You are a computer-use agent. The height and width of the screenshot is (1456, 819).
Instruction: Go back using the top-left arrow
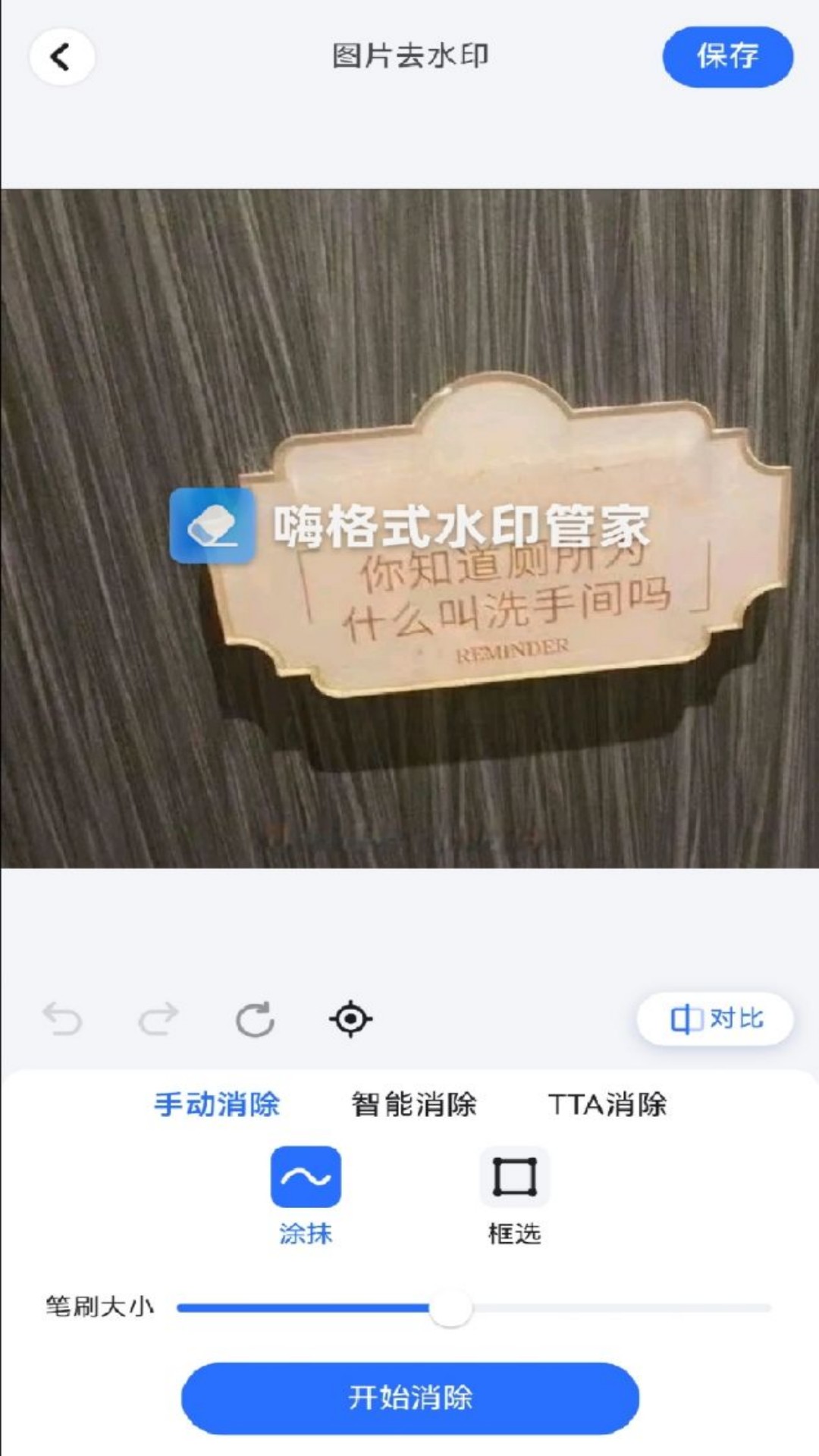tap(61, 57)
